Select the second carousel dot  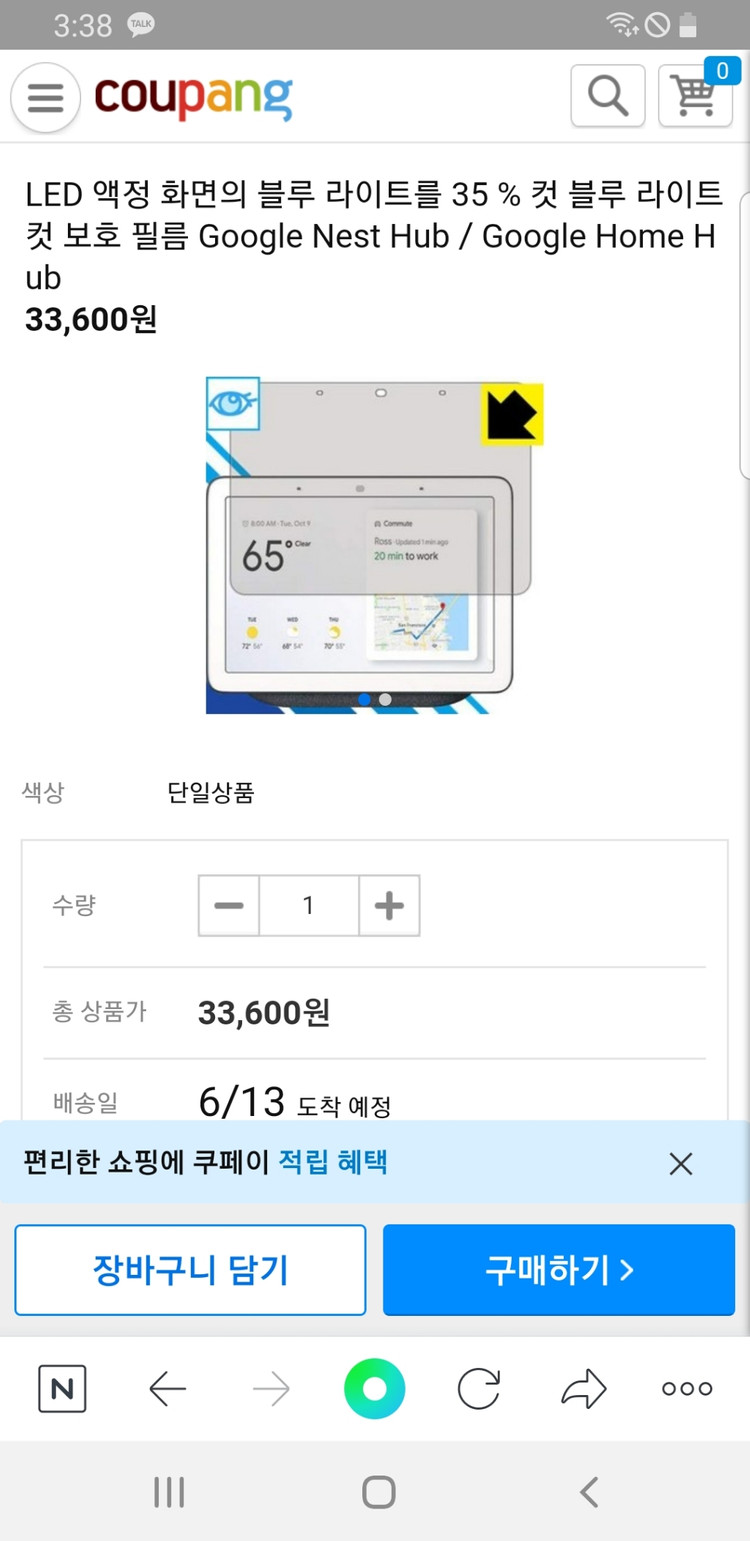[384, 700]
